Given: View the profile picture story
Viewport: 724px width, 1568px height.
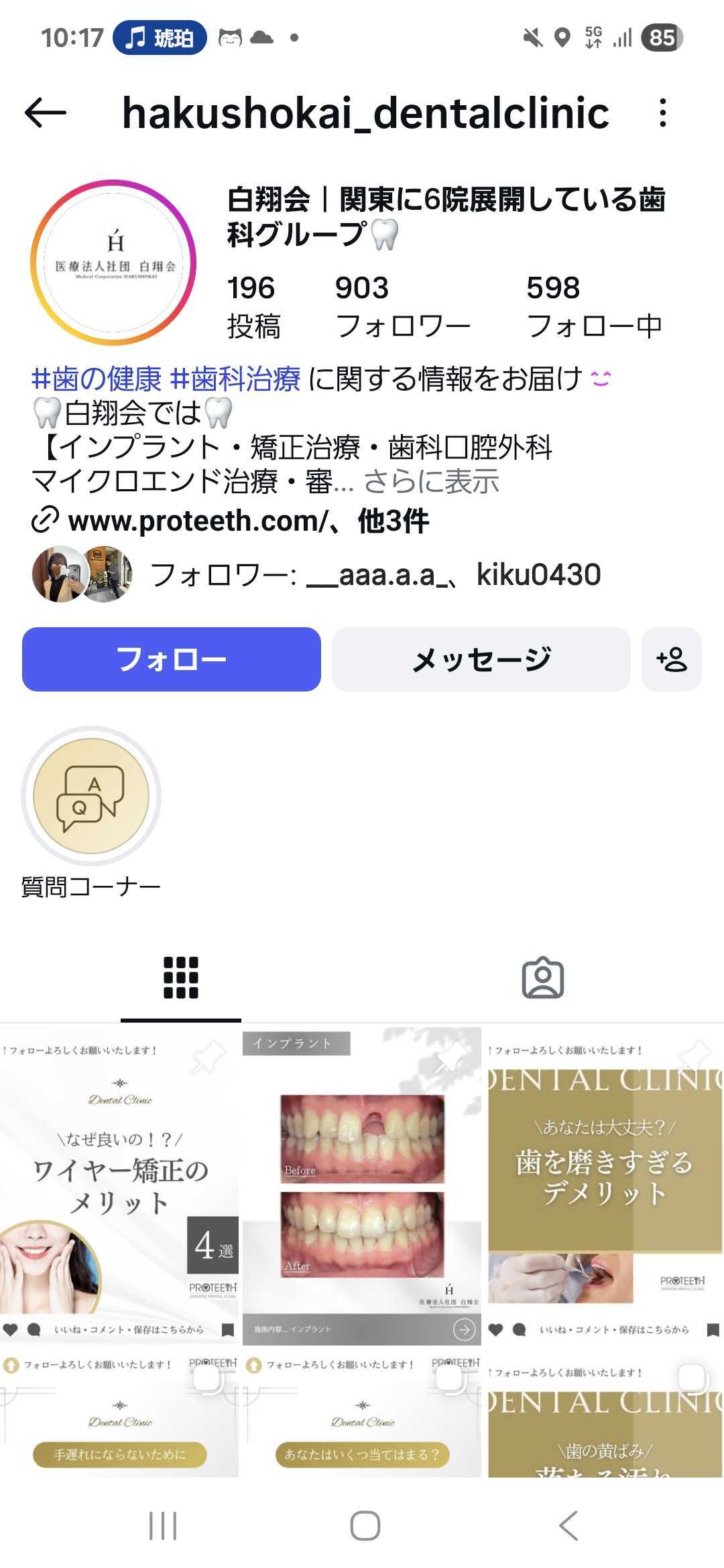Looking at the screenshot, I should (x=113, y=263).
